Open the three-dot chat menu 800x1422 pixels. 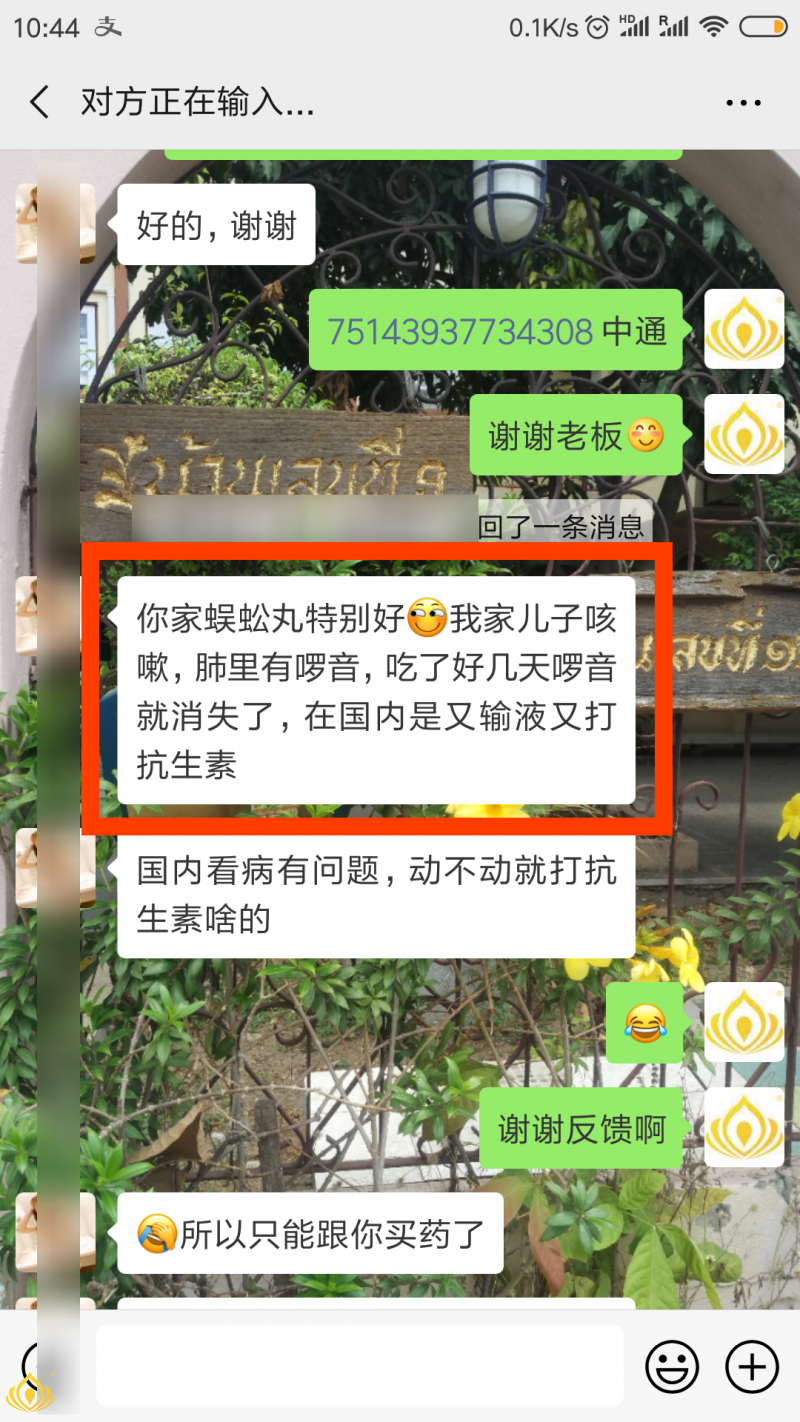coord(743,103)
